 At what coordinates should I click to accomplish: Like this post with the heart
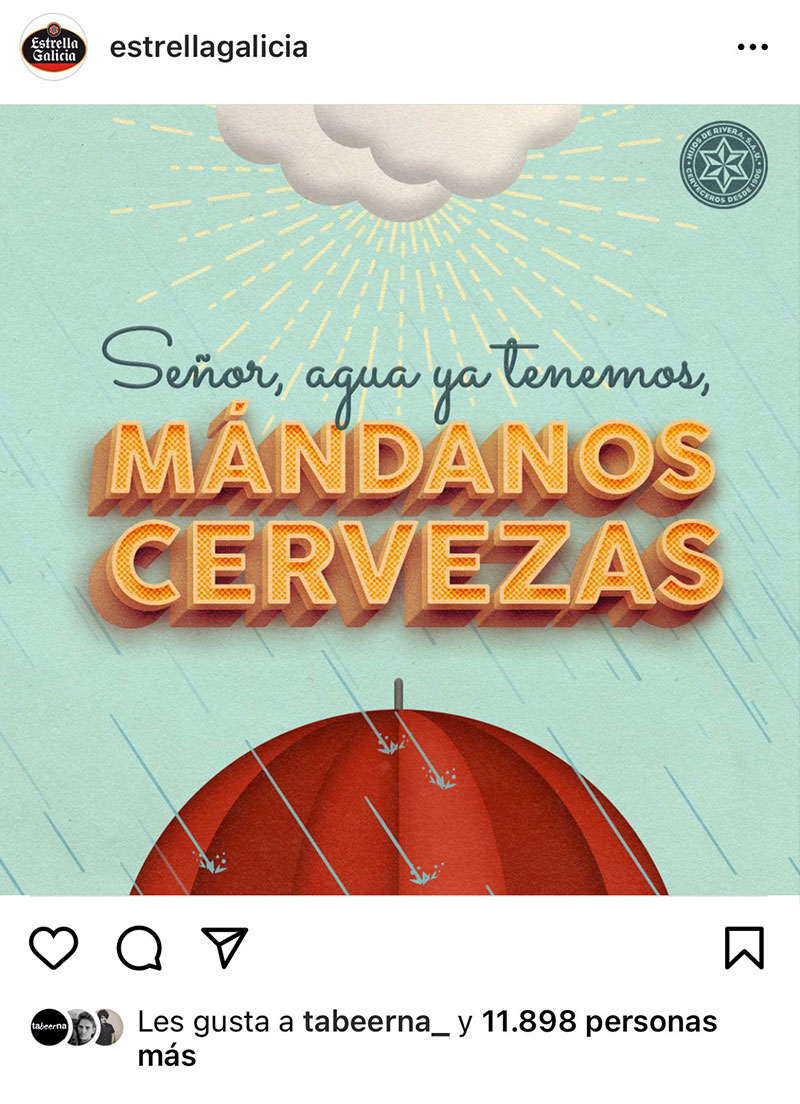[54, 948]
